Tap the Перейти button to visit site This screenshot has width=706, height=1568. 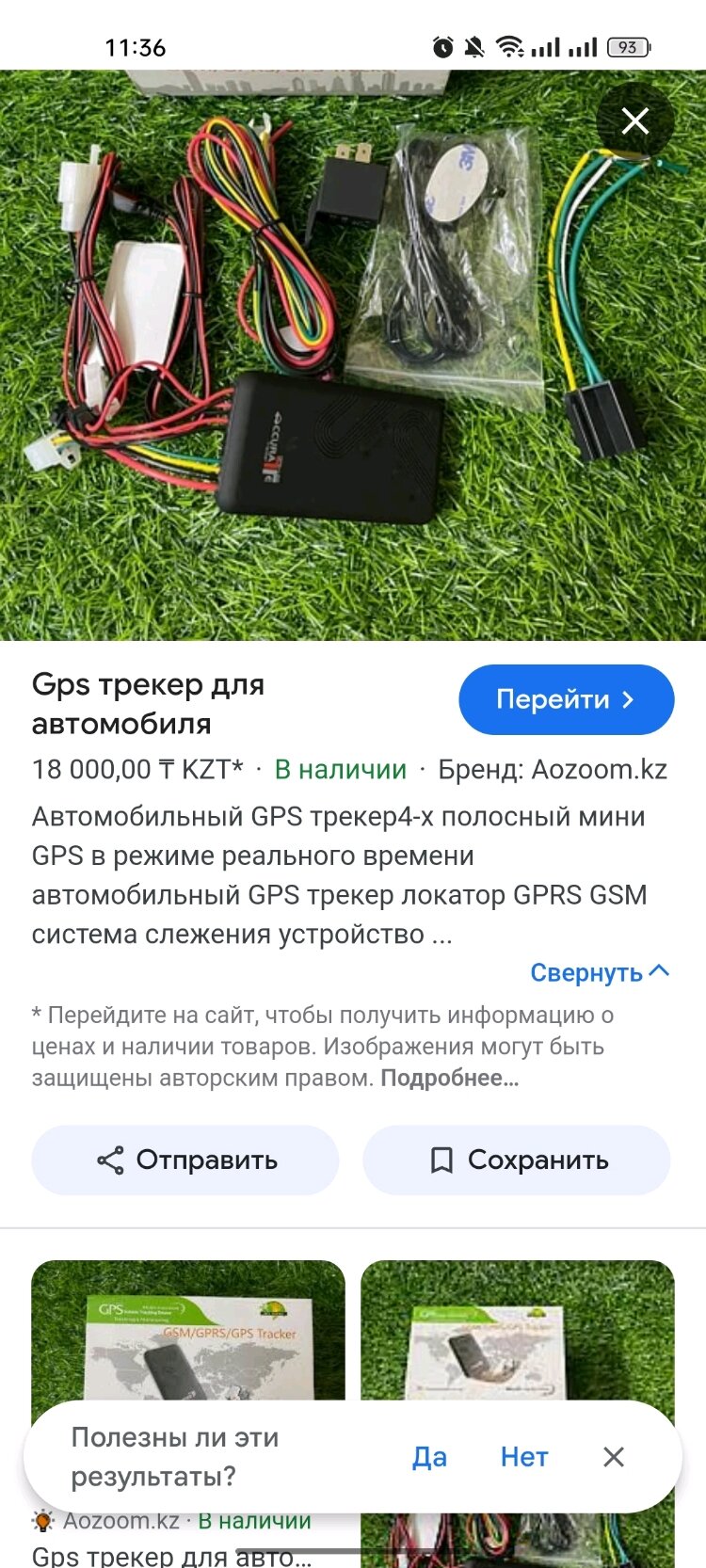pos(566,699)
